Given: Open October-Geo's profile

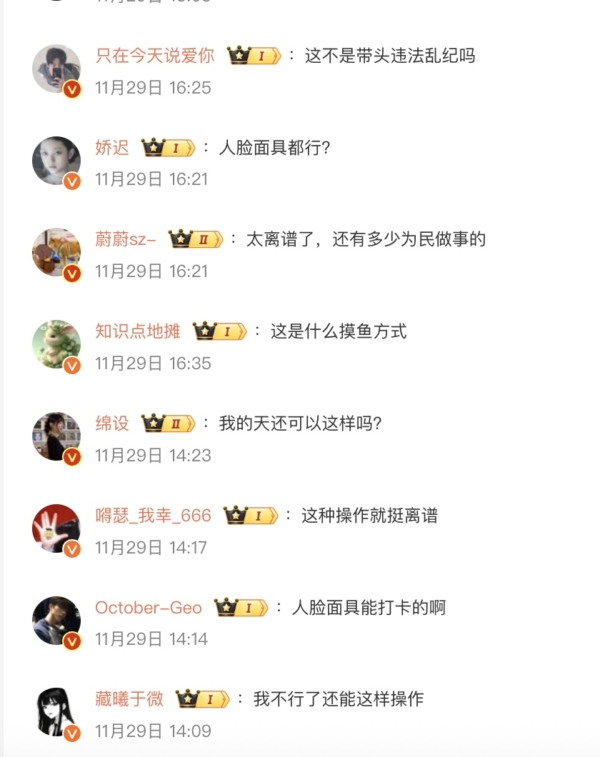Looking at the screenshot, I should (148, 608).
